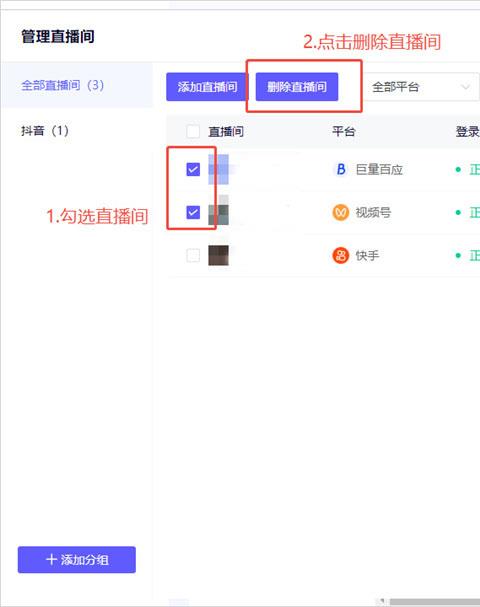Uncheck the 视频号 room checkbox
This screenshot has width=480, height=607.
pyautogui.click(x=193, y=212)
